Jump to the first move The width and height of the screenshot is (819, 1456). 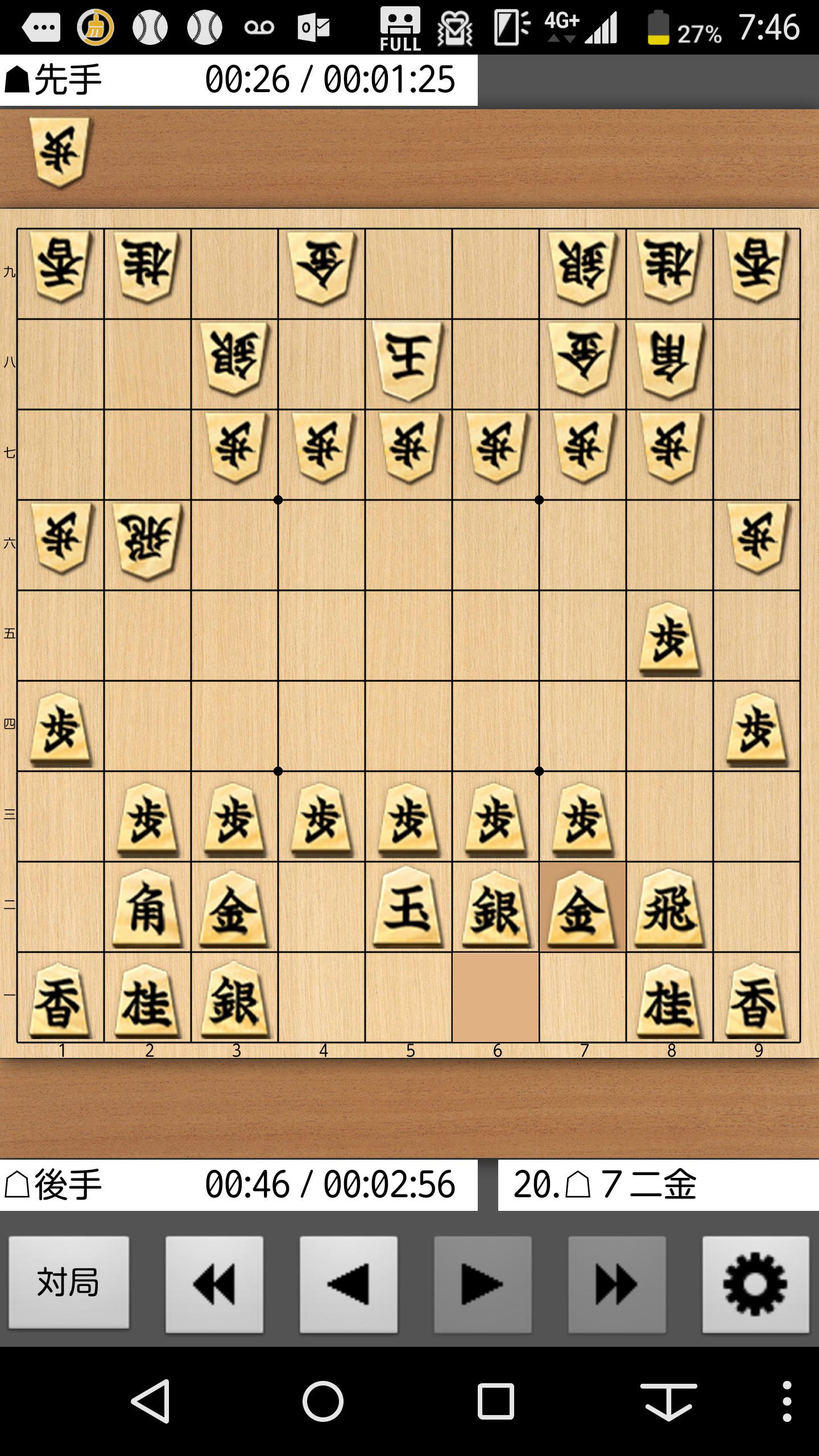point(214,1284)
